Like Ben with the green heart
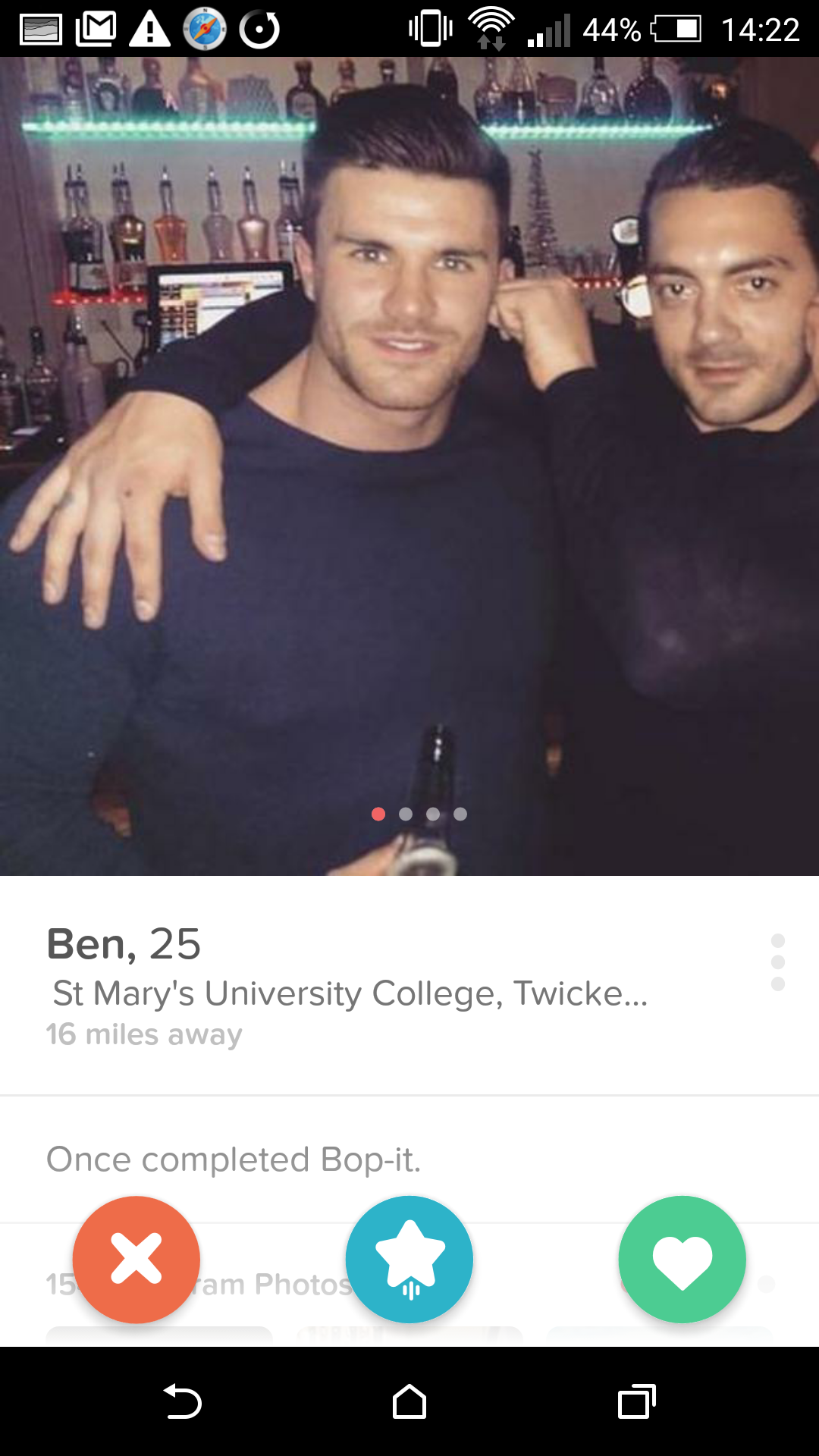Screen dimensions: 819x1456 pyautogui.click(x=682, y=1259)
